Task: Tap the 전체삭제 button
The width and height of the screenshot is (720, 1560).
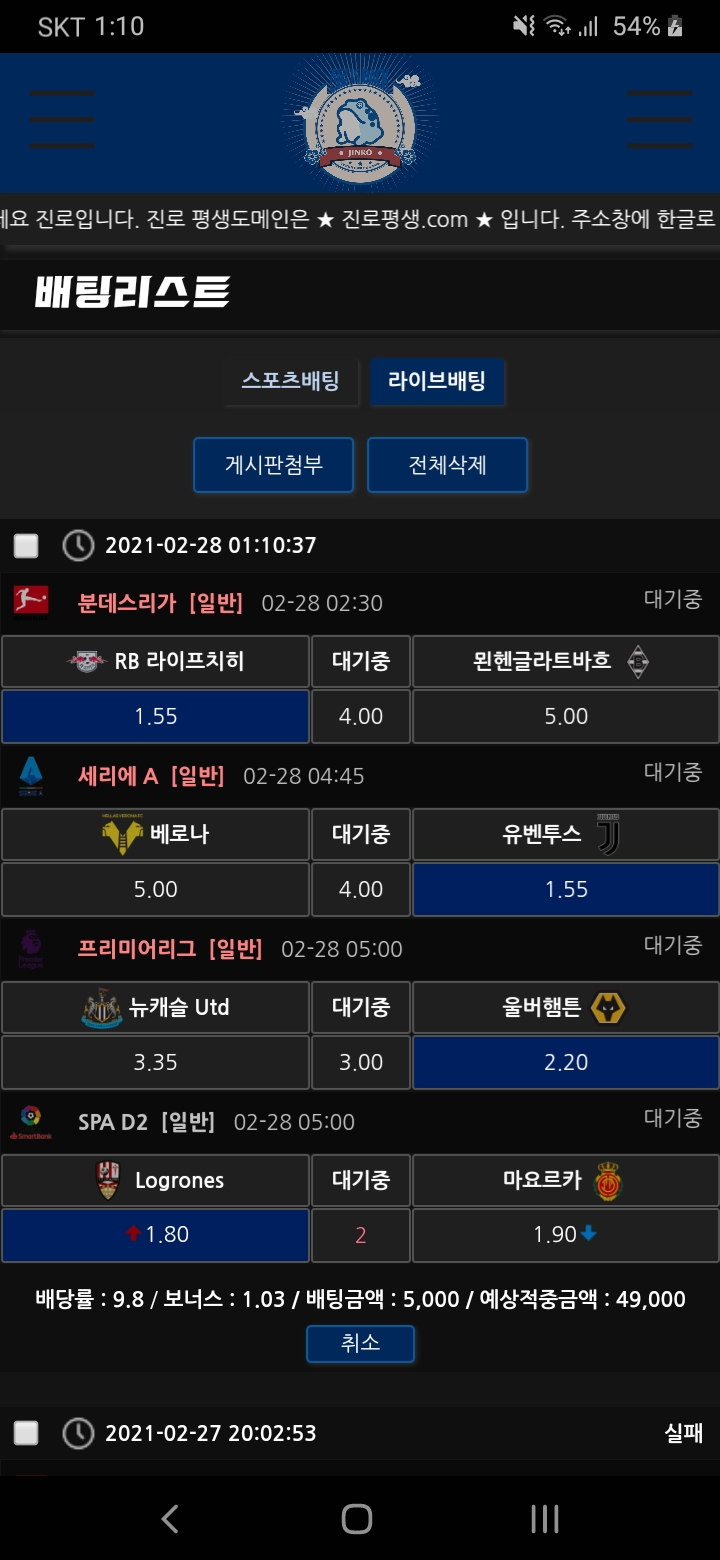Action: point(447,465)
